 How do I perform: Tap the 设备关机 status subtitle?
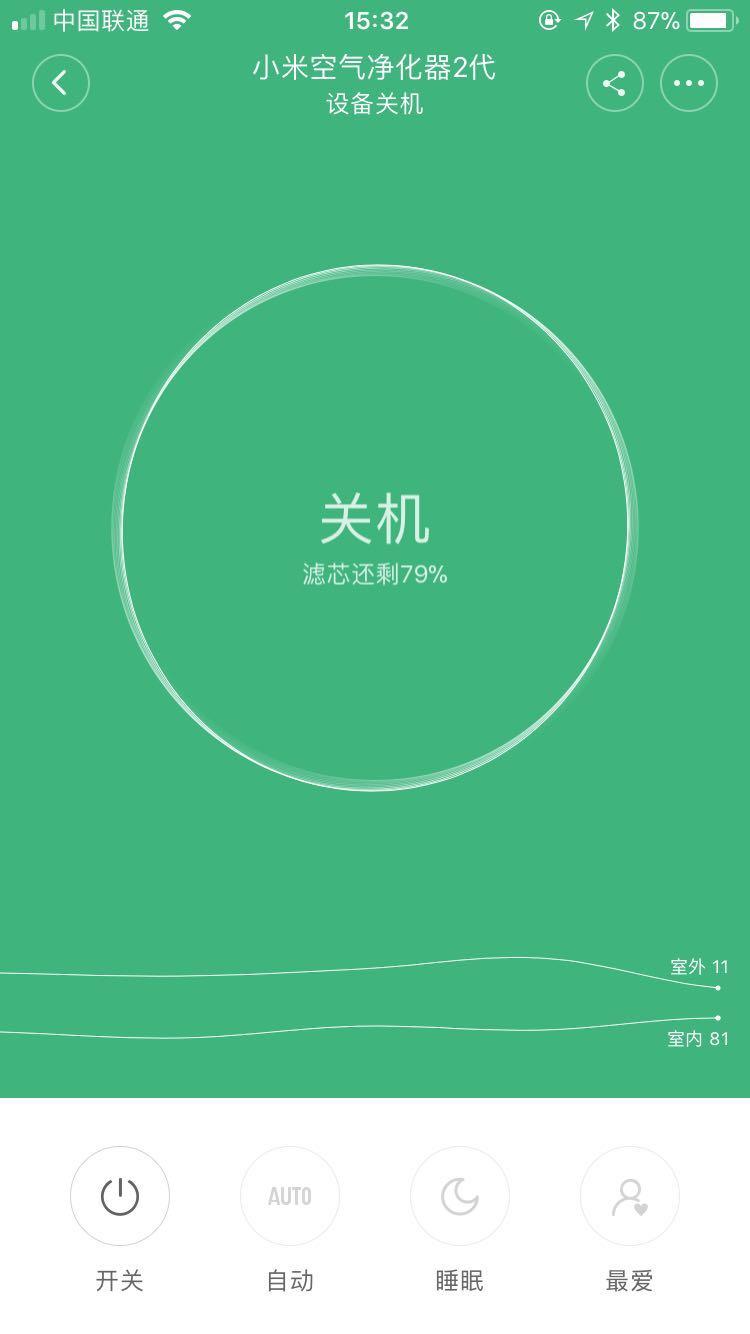[x=374, y=102]
